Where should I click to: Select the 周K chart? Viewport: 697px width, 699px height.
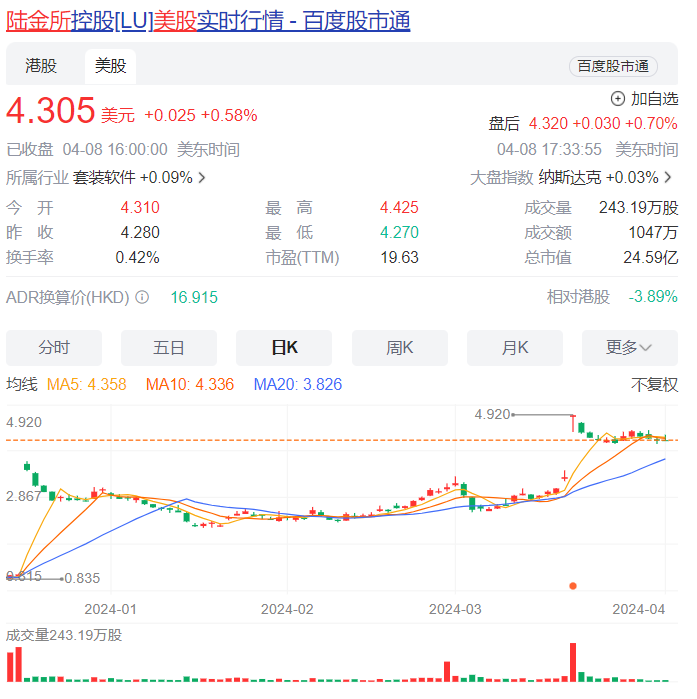(x=400, y=348)
